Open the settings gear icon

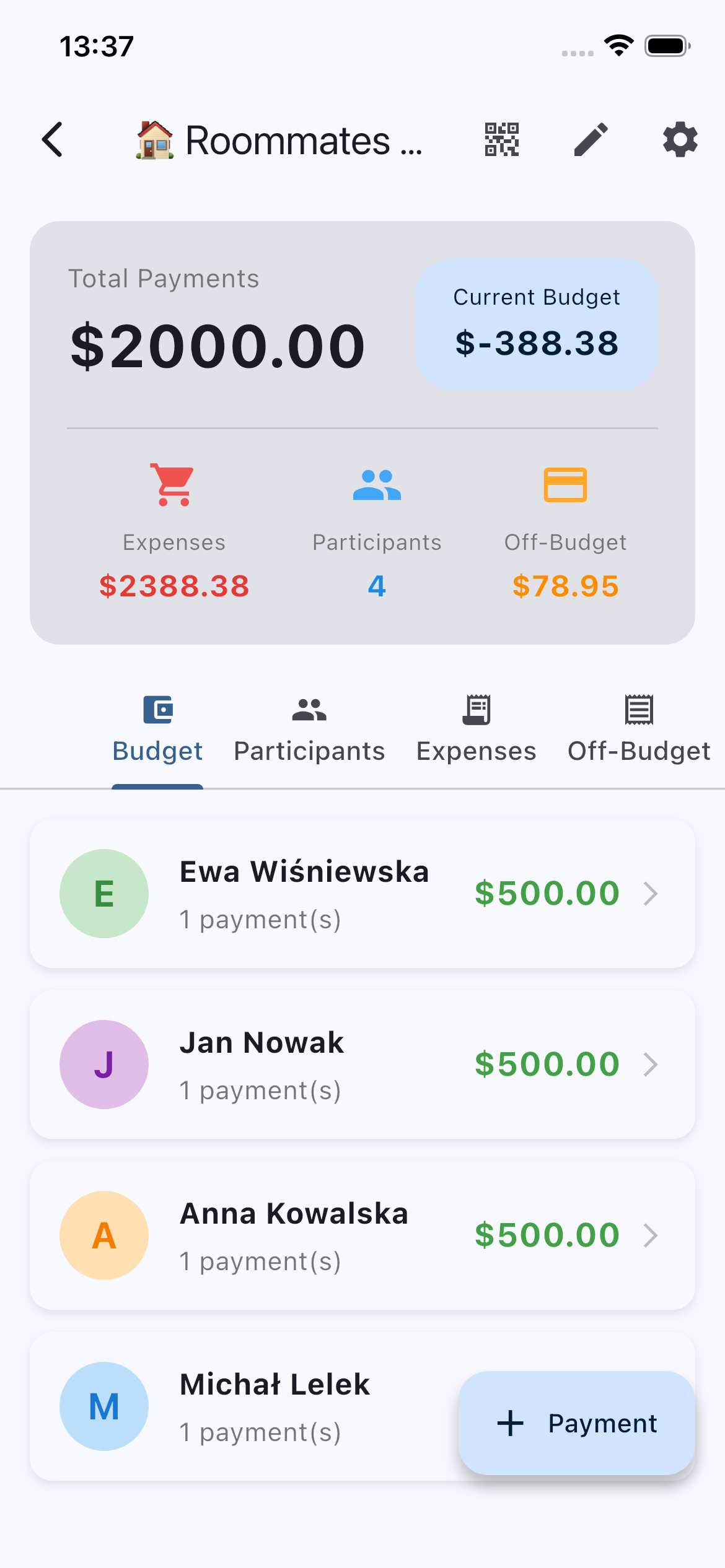[x=679, y=140]
